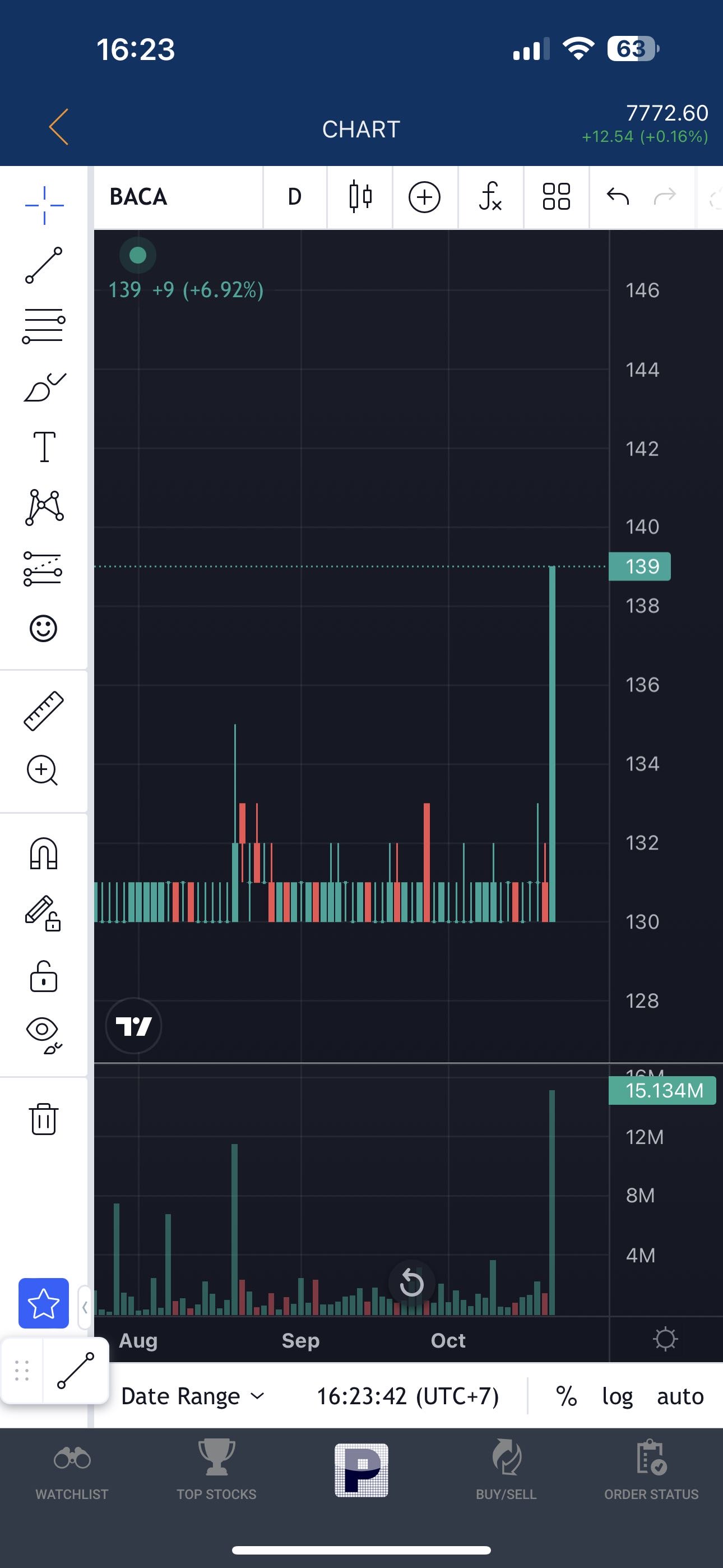
Task: Change the D timeframe interval
Action: [295, 197]
